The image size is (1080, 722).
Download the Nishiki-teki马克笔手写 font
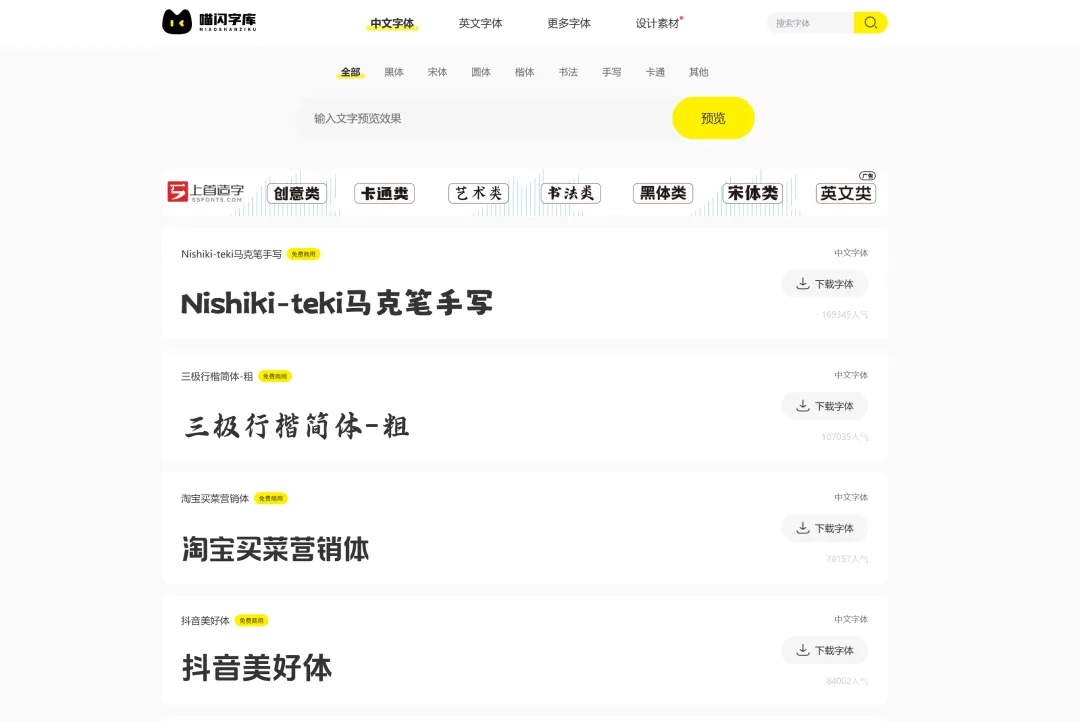click(x=824, y=284)
